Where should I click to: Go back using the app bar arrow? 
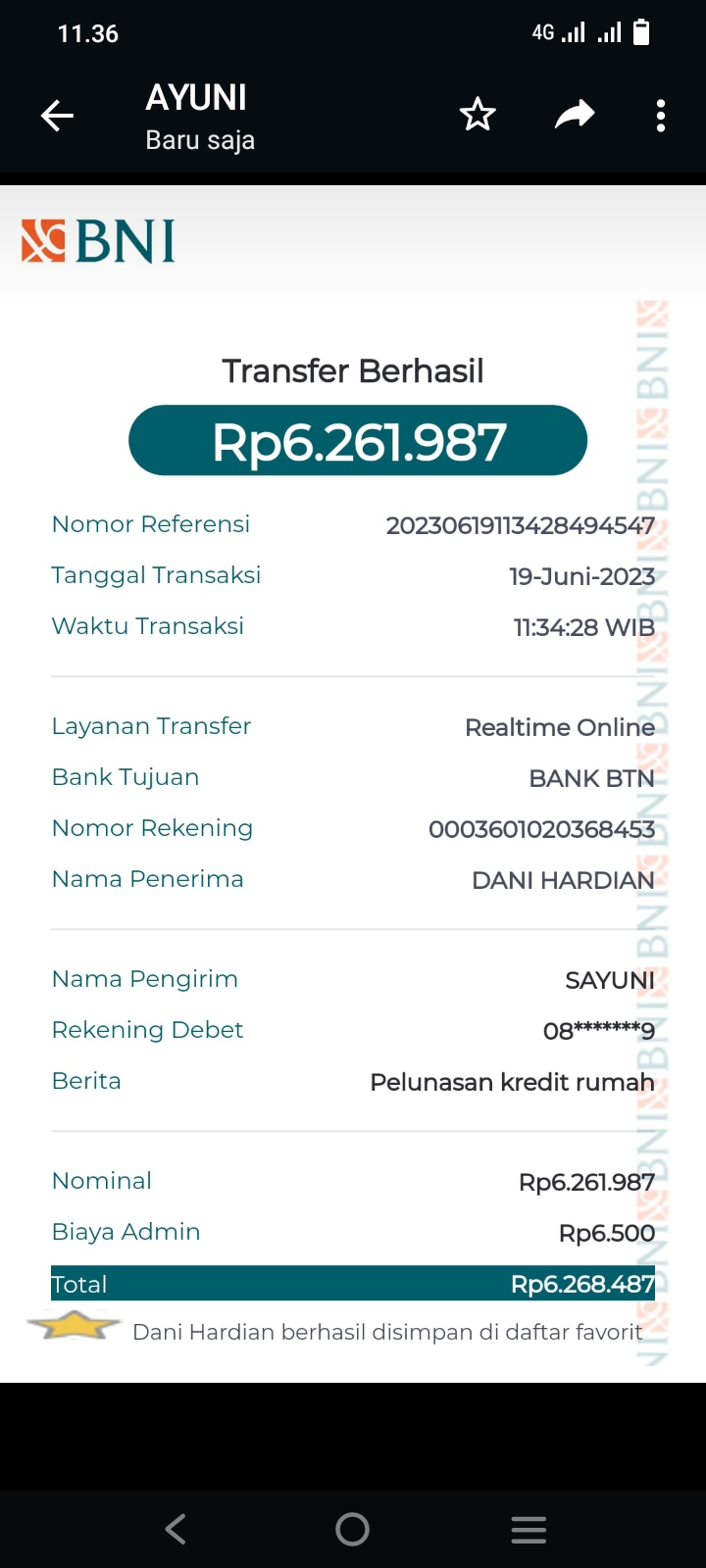pyautogui.click(x=57, y=116)
